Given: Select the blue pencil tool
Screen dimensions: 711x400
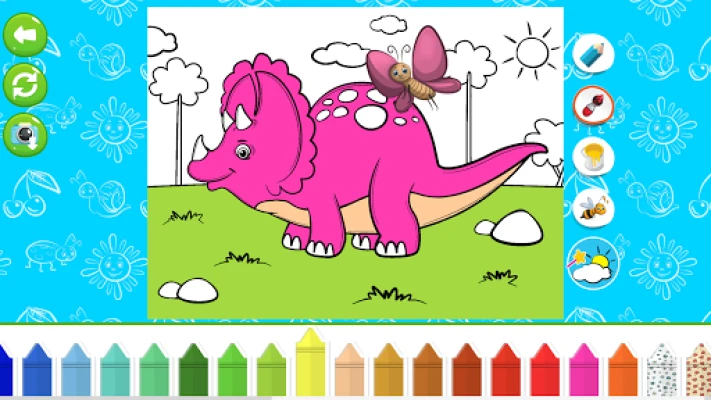Looking at the screenshot, I should pyautogui.click(x=593, y=54).
